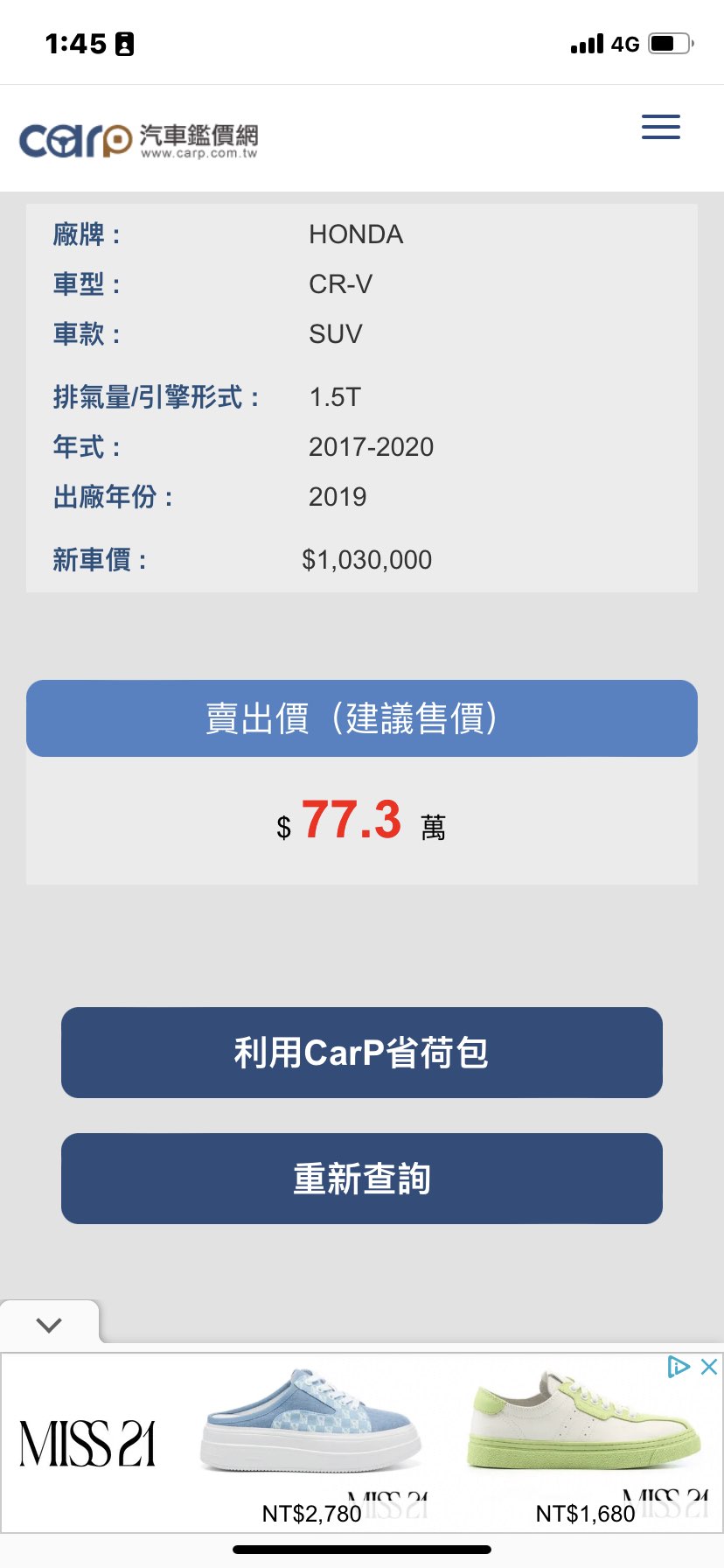Image resolution: width=724 pixels, height=1568 pixels.
Task: Open the ad choices info icon
Action: 679,1367
